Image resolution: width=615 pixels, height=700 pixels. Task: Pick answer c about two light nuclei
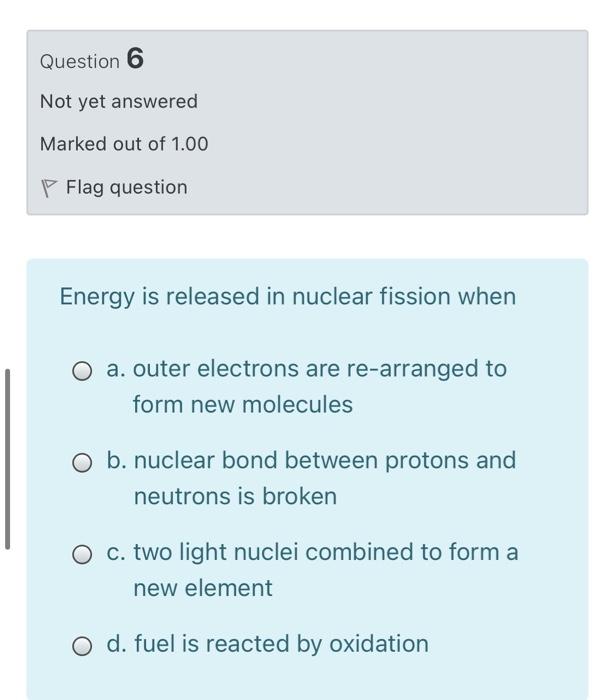point(82,554)
